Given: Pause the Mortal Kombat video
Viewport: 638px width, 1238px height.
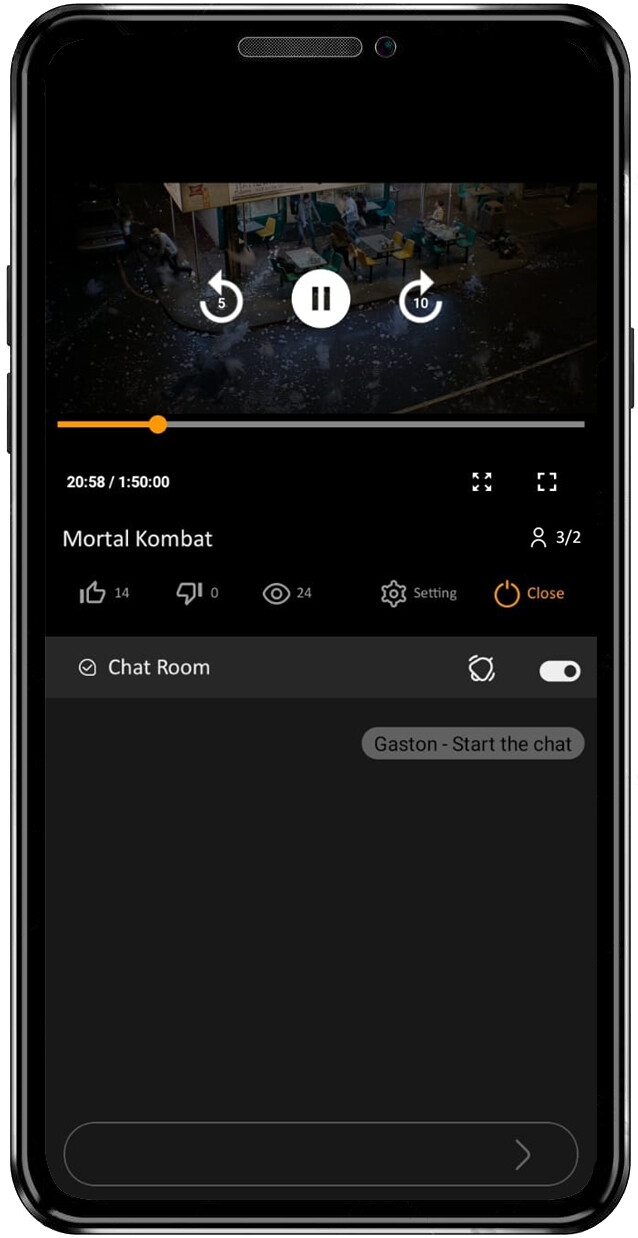Looking at the screenshot, I should (x=321, y=298).
